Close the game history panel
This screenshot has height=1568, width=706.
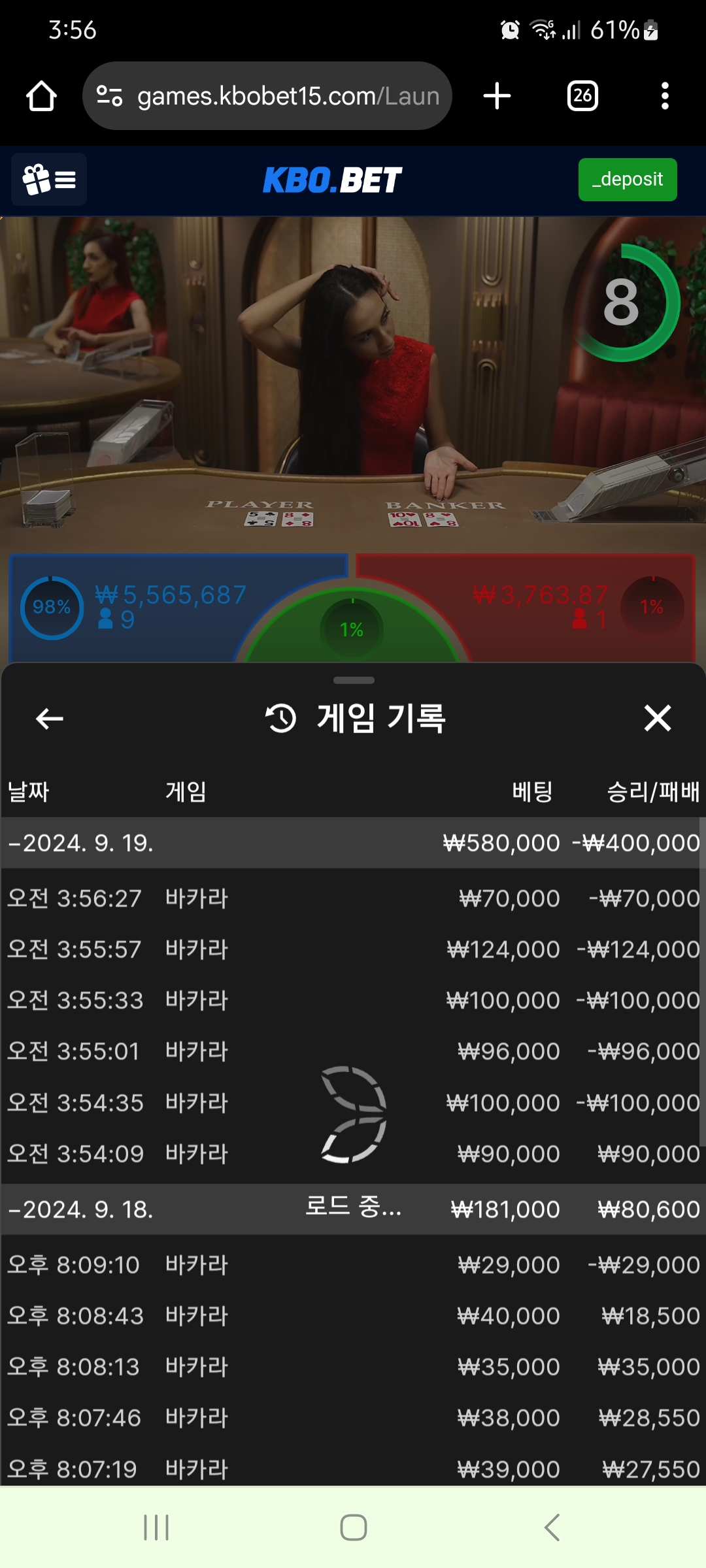(657, 718)
